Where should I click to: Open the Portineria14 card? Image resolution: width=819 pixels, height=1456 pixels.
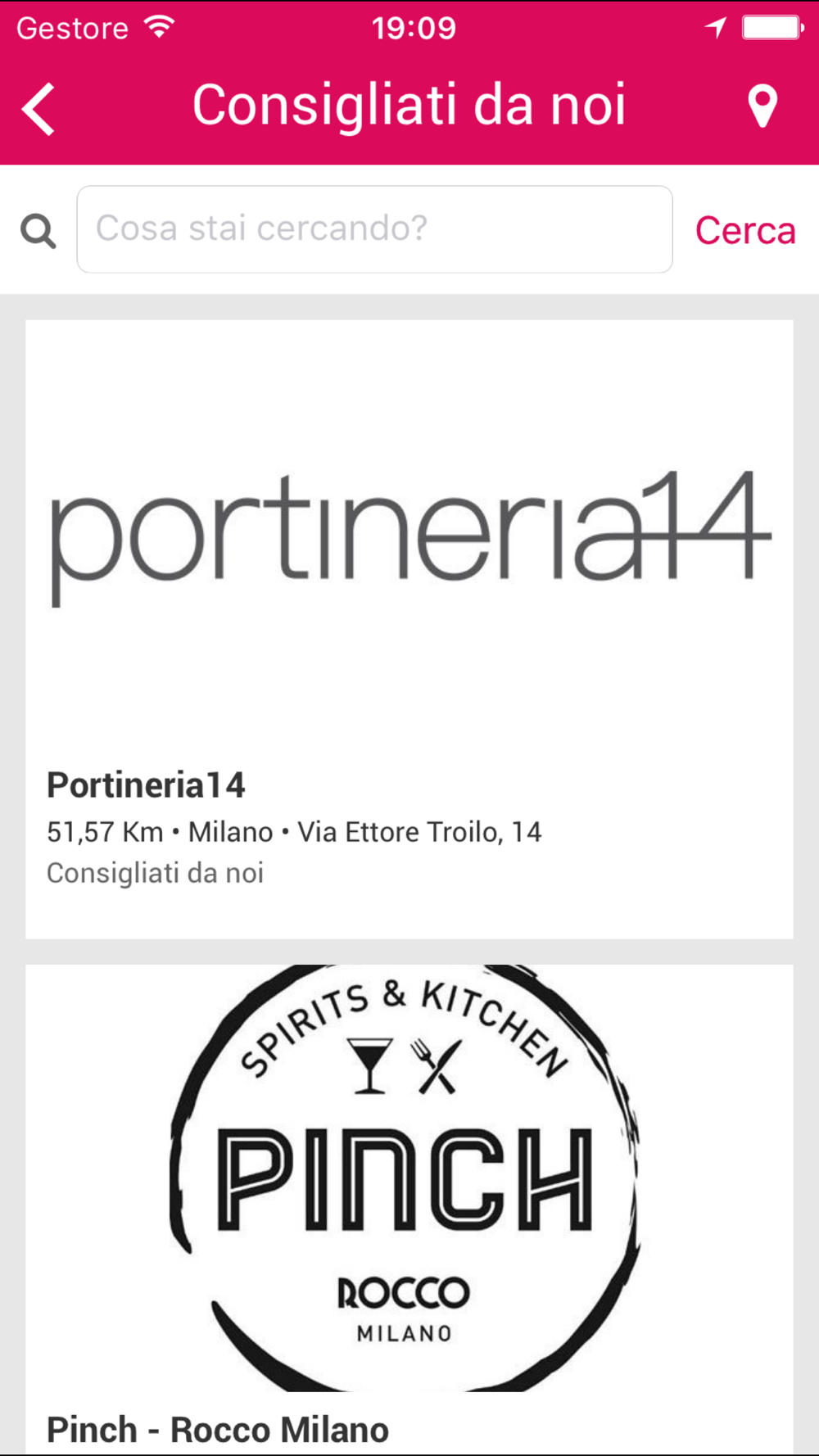[409, 629]
